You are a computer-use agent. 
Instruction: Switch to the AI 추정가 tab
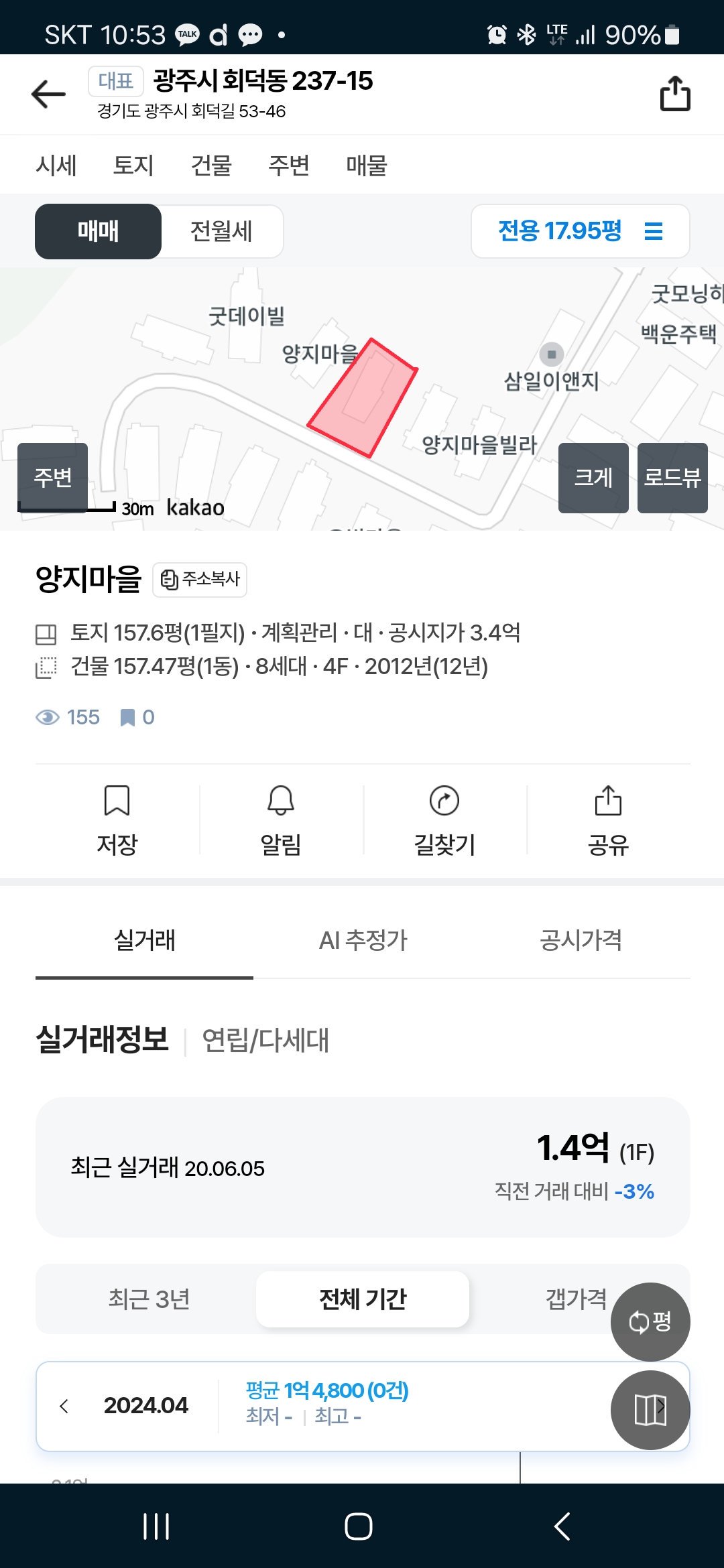[363, 939]
